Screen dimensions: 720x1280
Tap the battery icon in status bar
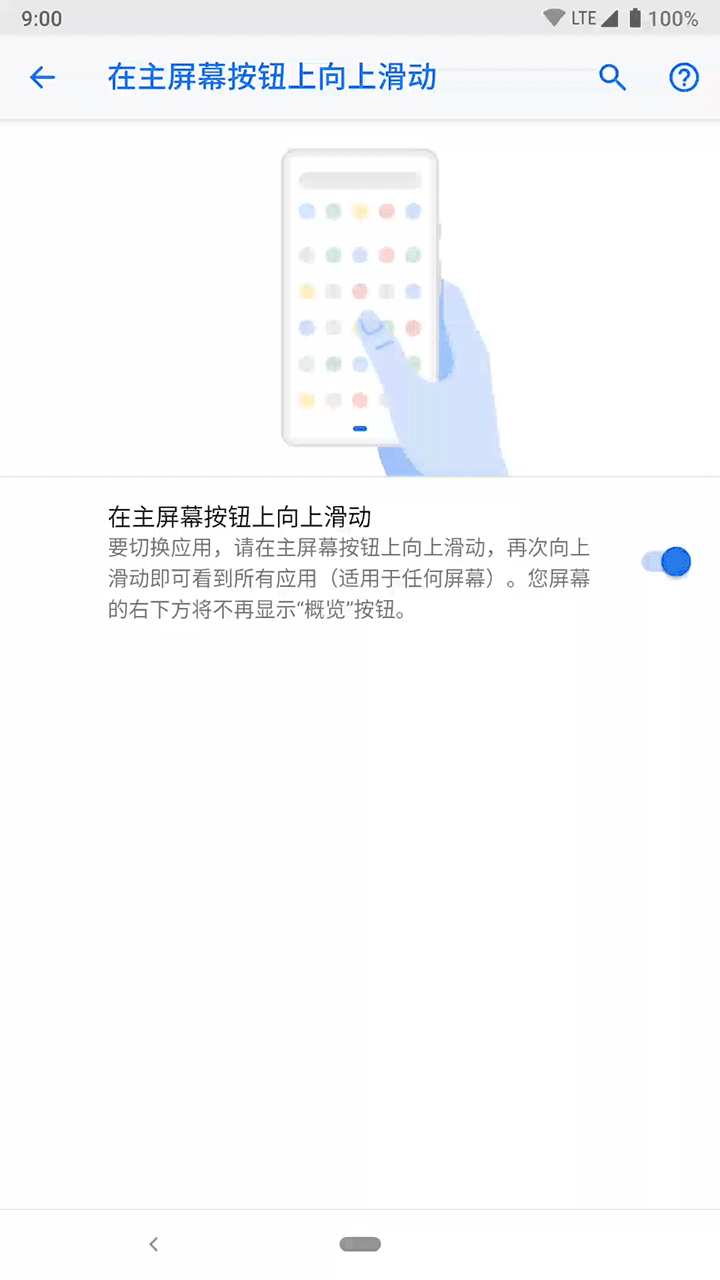point(637,17)
